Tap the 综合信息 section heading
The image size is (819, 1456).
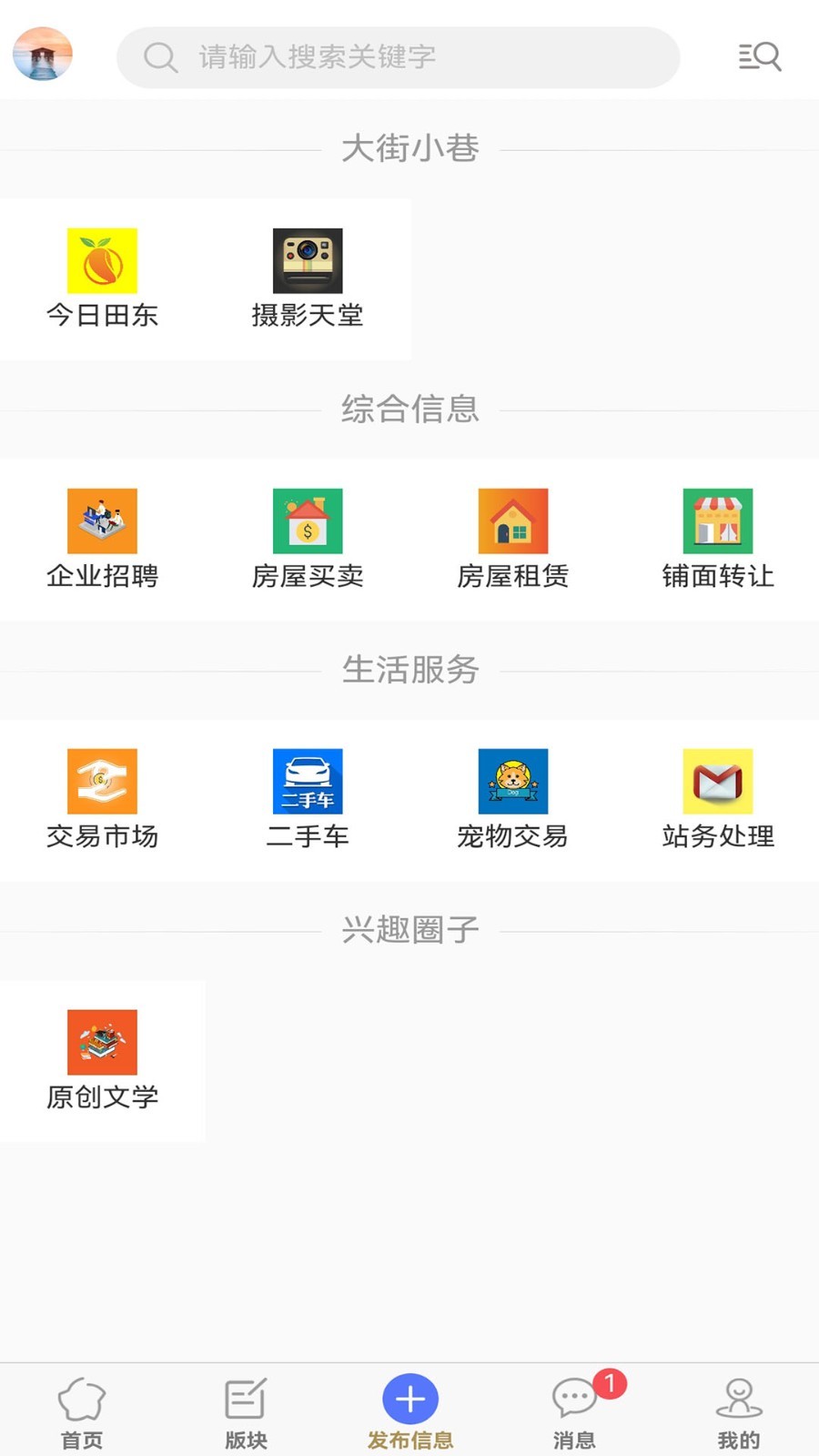coord(409,409)
